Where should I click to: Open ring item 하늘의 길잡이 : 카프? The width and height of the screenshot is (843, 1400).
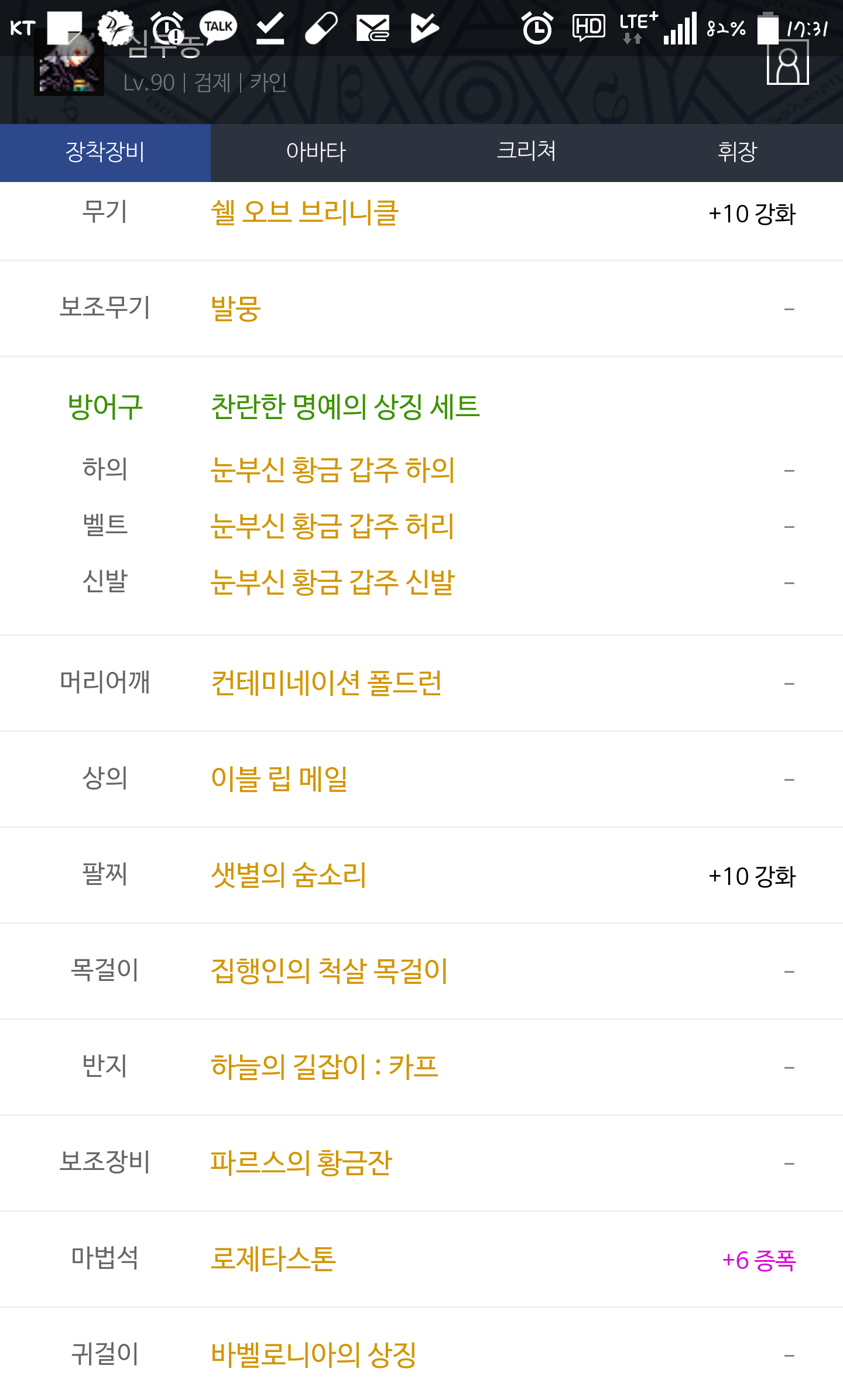324,1067
